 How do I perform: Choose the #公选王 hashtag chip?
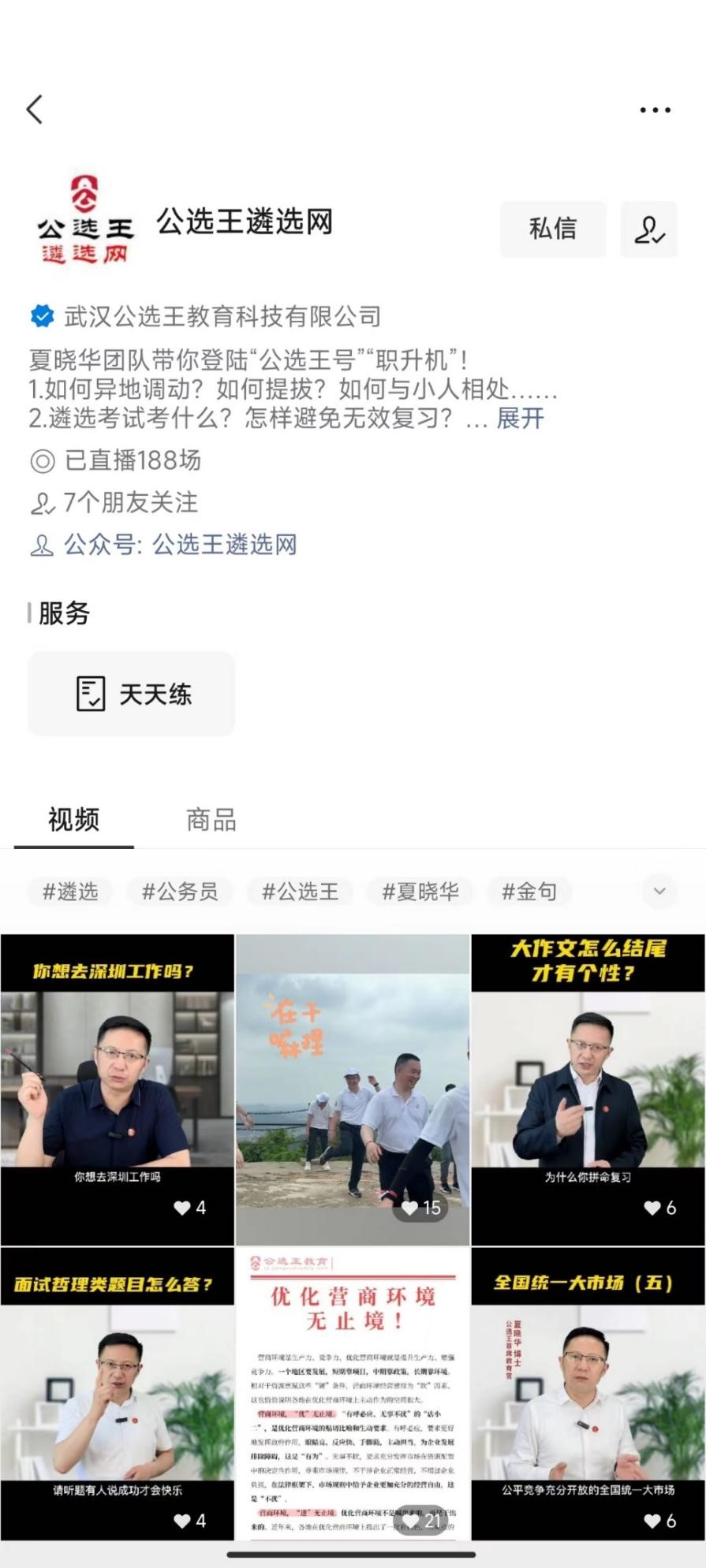click(x=300, y=892)
